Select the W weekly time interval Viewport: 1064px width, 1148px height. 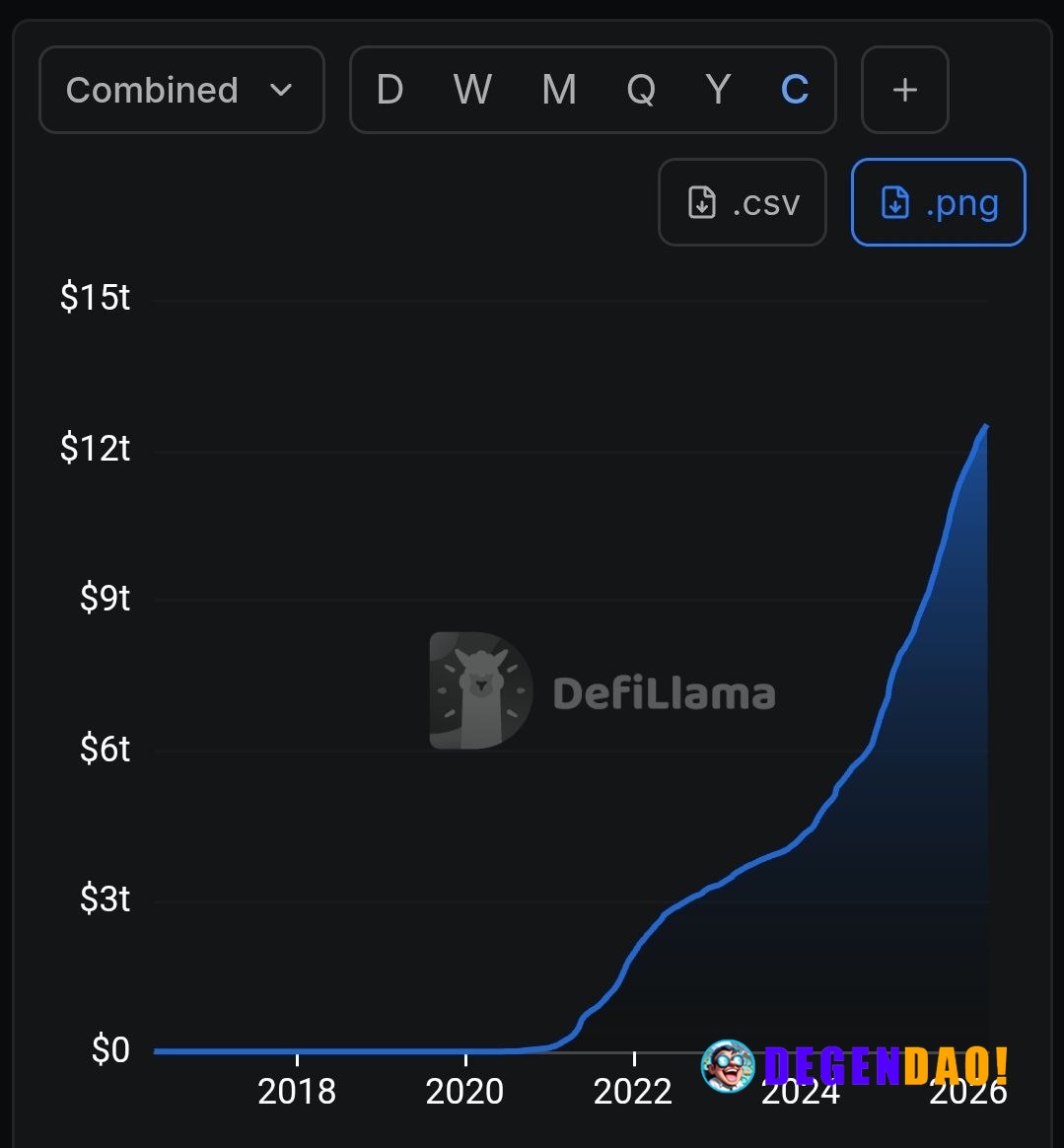[472, 90]
